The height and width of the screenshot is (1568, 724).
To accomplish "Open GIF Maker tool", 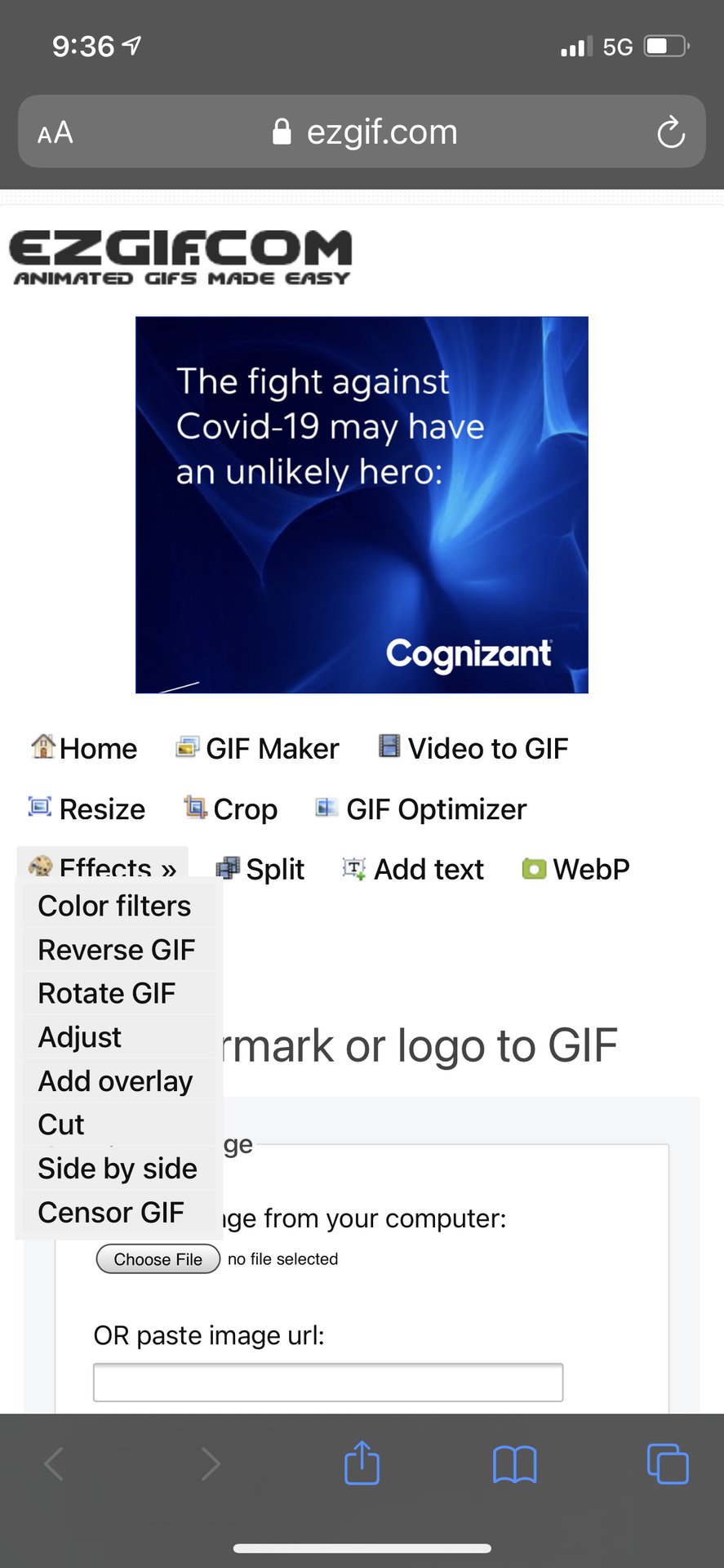I will [x=258, y=748].
